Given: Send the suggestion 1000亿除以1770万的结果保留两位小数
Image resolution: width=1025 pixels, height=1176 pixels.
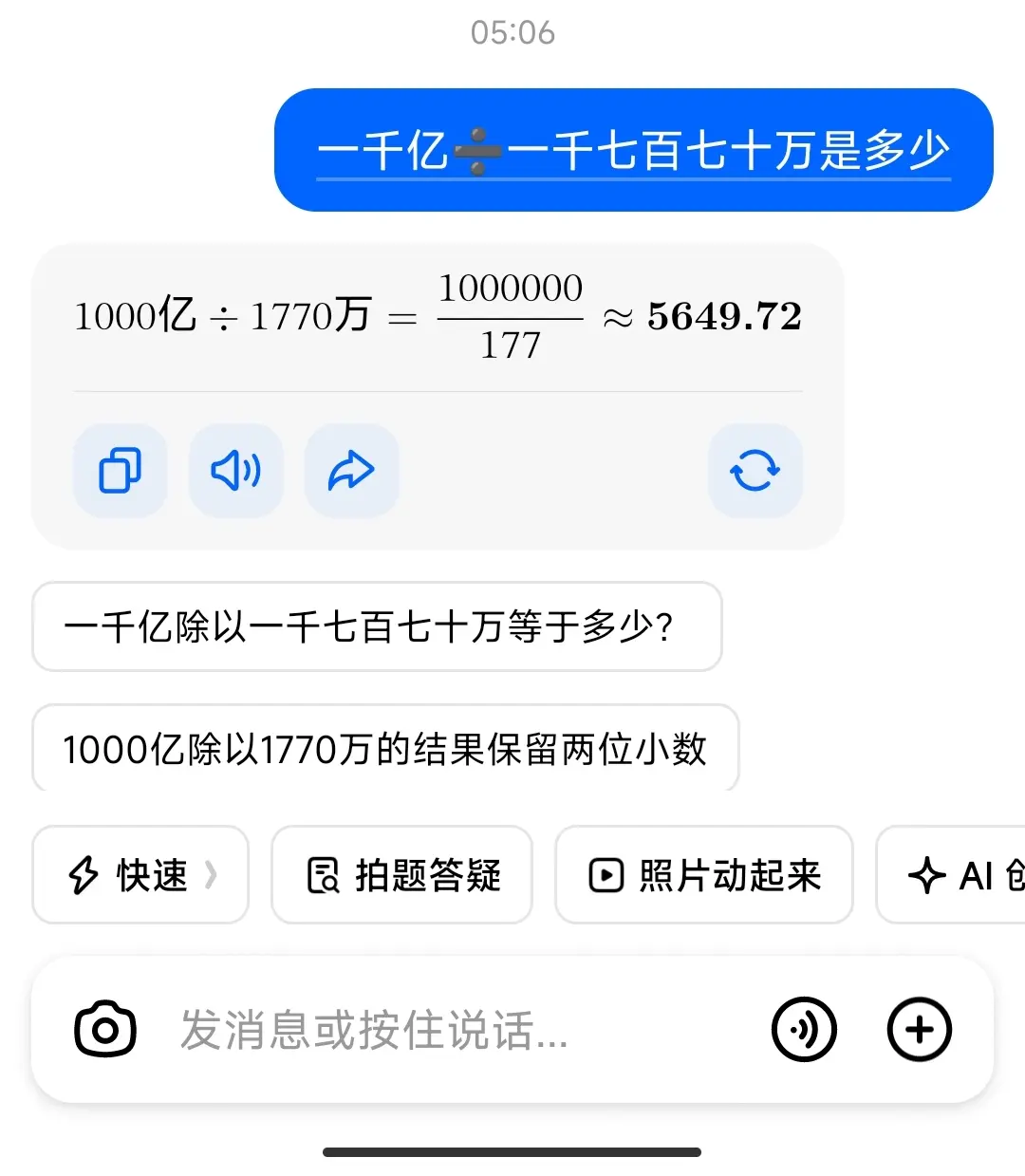Looking at the screenshot, I should 383,749.
